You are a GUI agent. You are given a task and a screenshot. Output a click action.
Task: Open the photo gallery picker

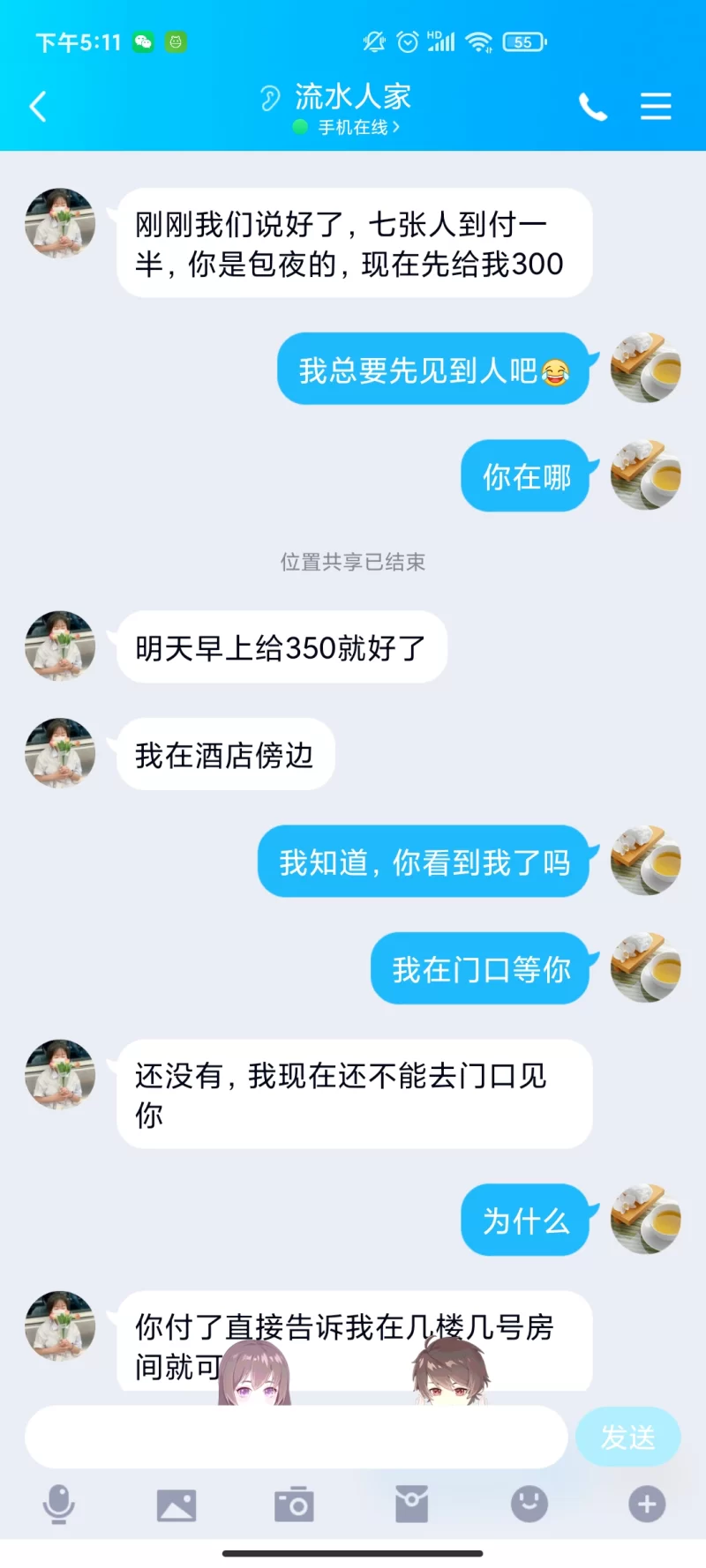[176, 1505]
